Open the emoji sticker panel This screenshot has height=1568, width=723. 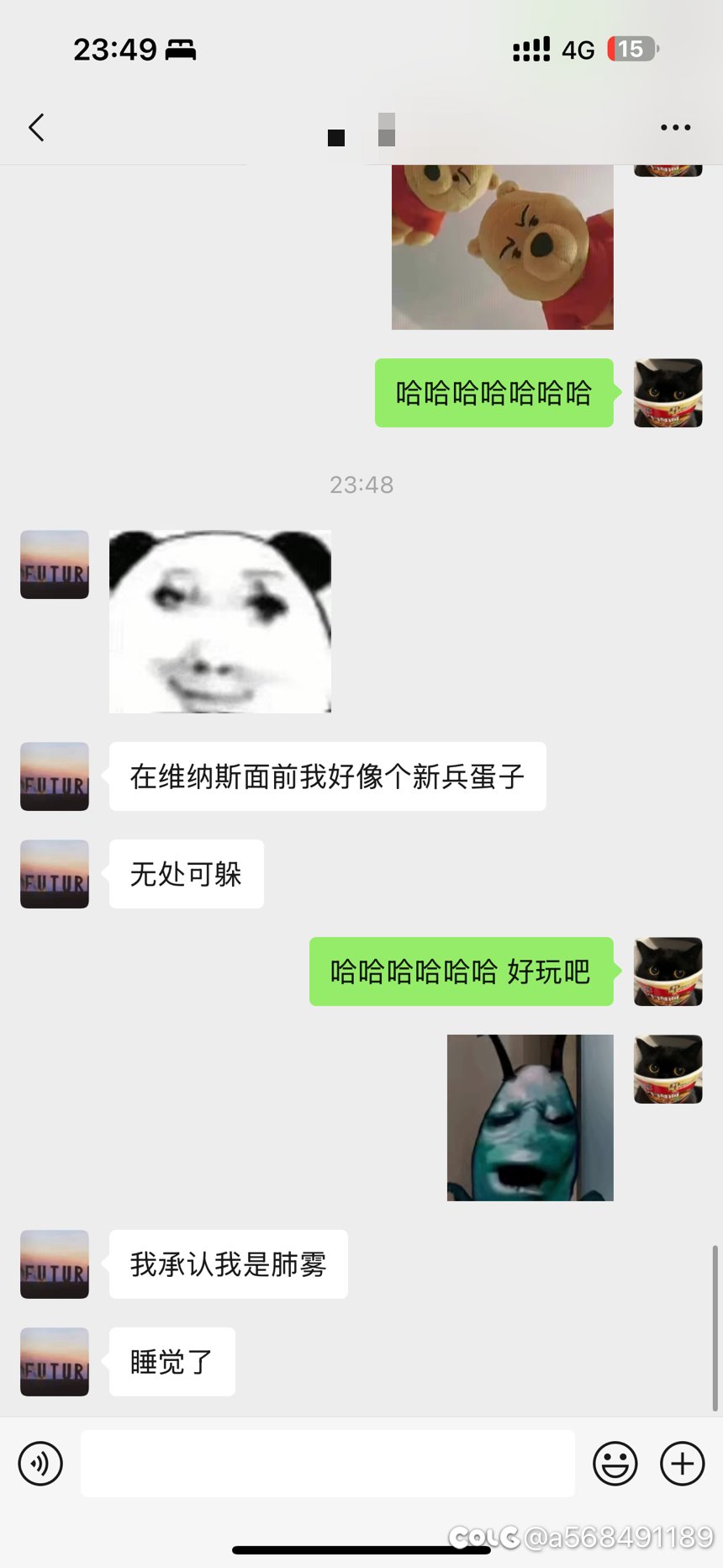click(615, 1463)
